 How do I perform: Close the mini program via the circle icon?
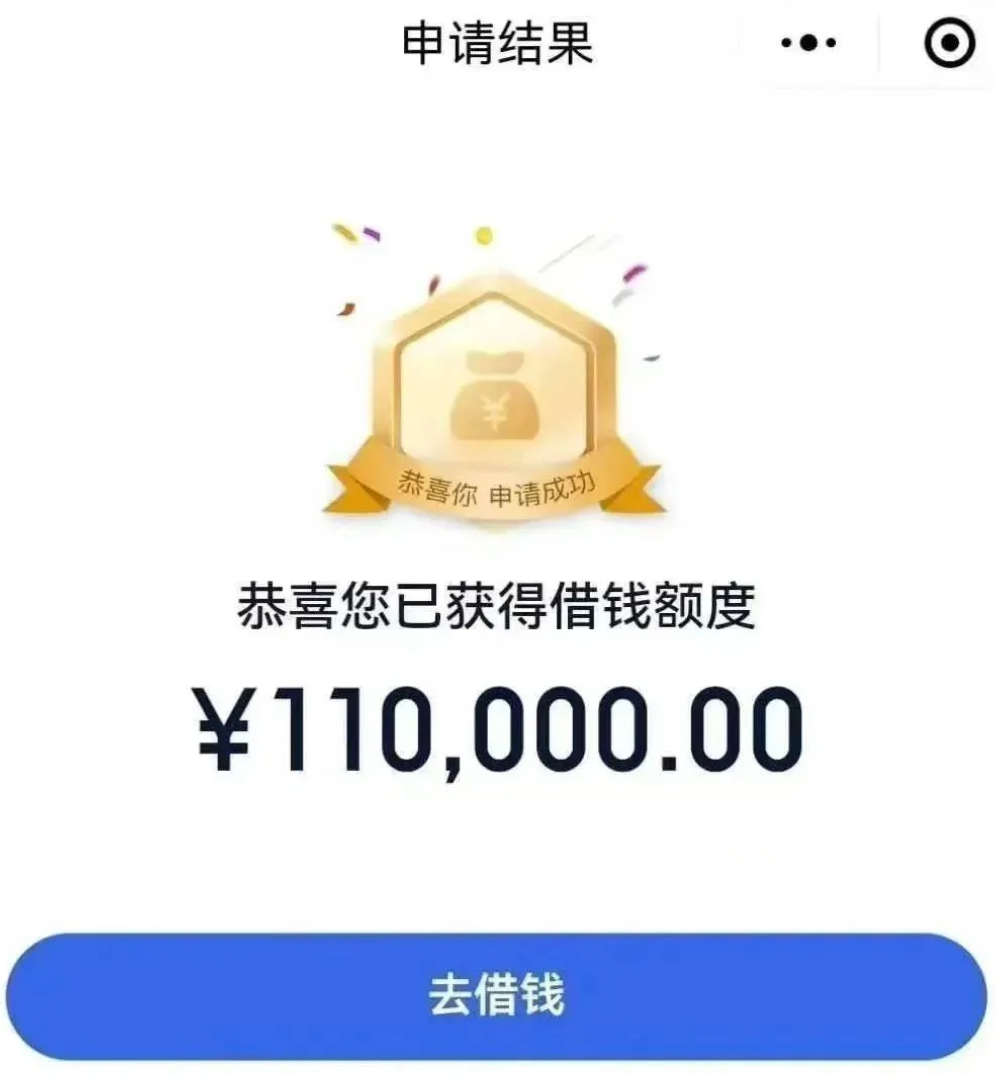948,44
